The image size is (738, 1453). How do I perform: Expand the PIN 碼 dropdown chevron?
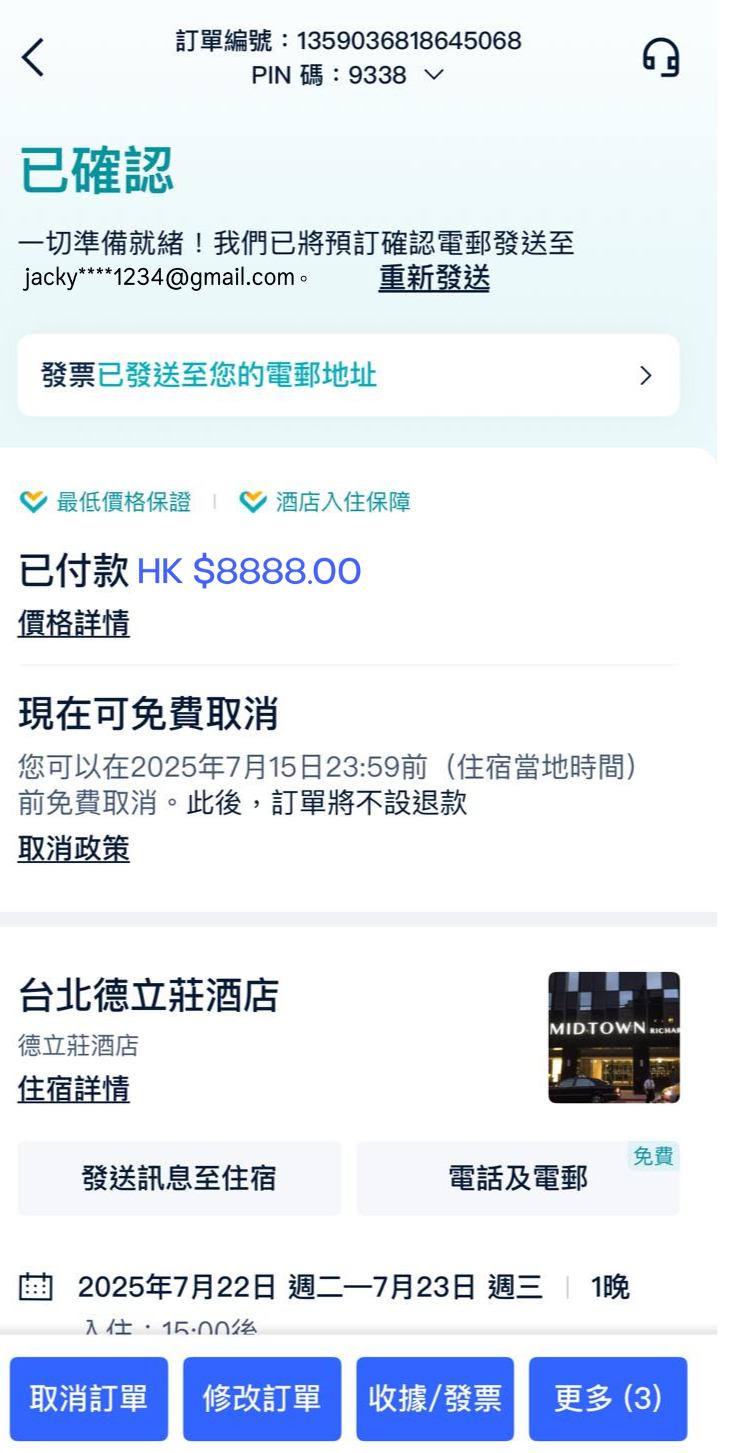pyautogui.click(x=433, y=75)
